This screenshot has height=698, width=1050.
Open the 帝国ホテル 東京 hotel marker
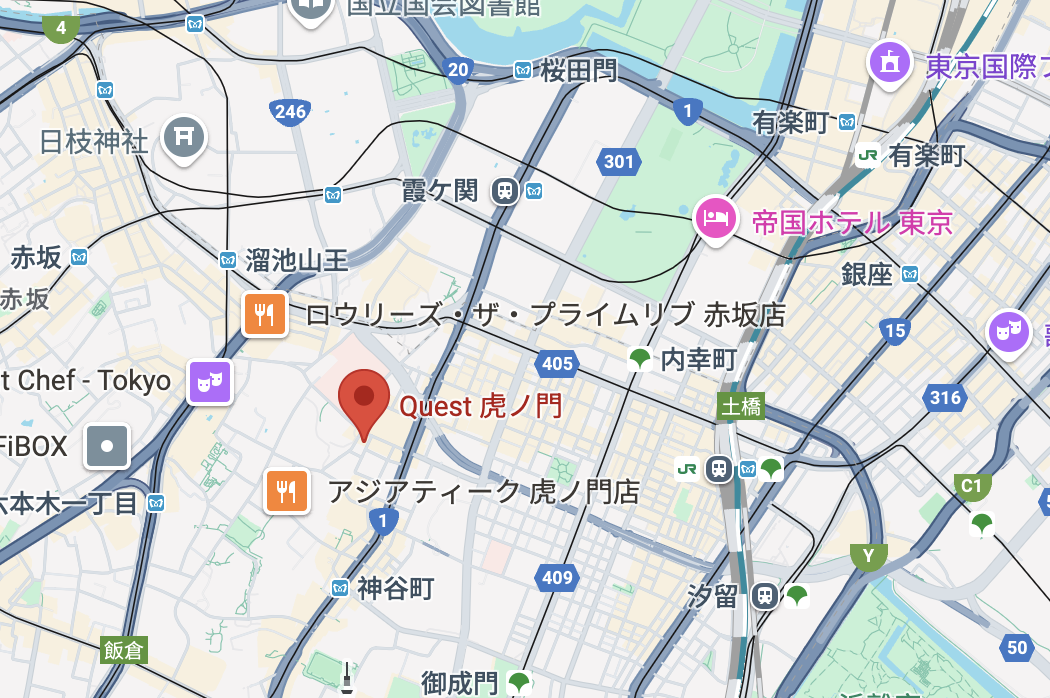click(x=716, y=217)
